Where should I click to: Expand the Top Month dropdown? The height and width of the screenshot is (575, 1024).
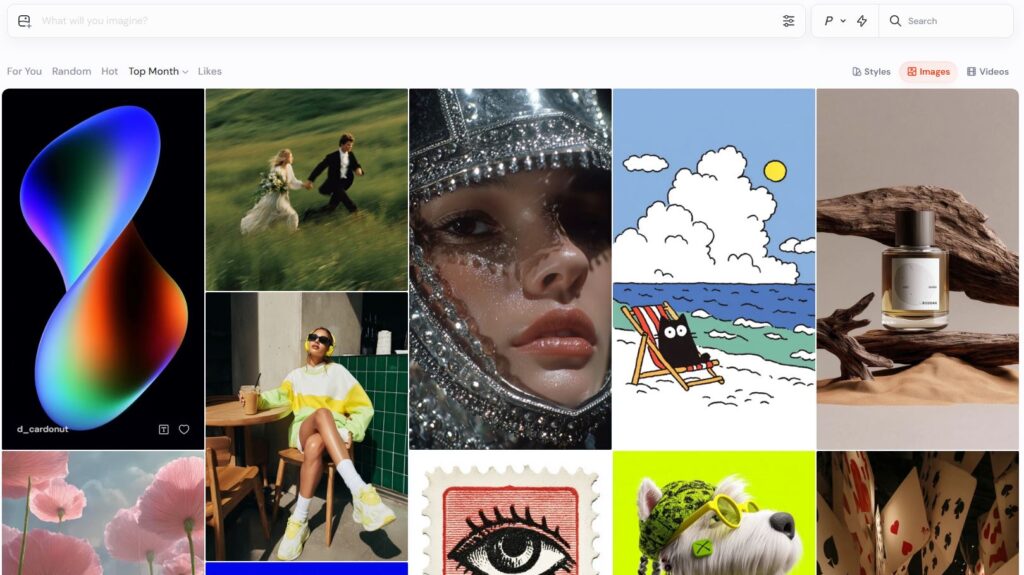158,72
